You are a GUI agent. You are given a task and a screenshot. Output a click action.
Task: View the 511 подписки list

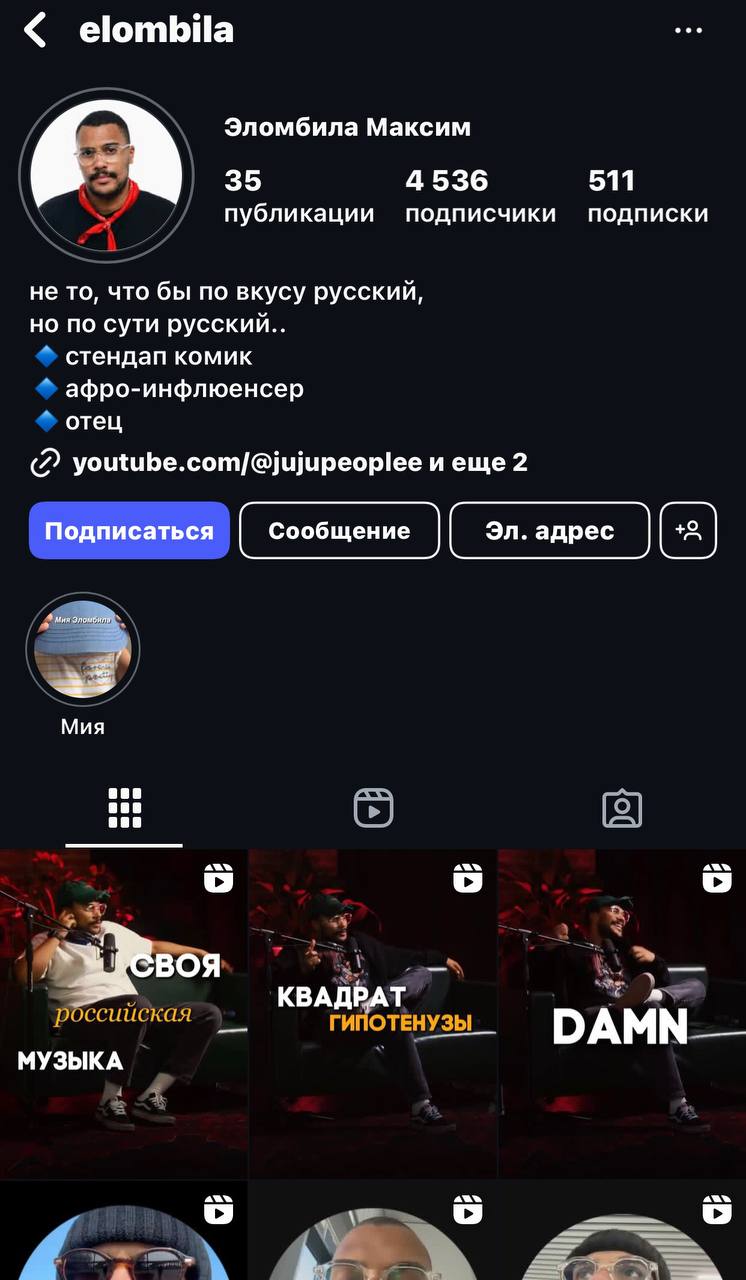647,196
